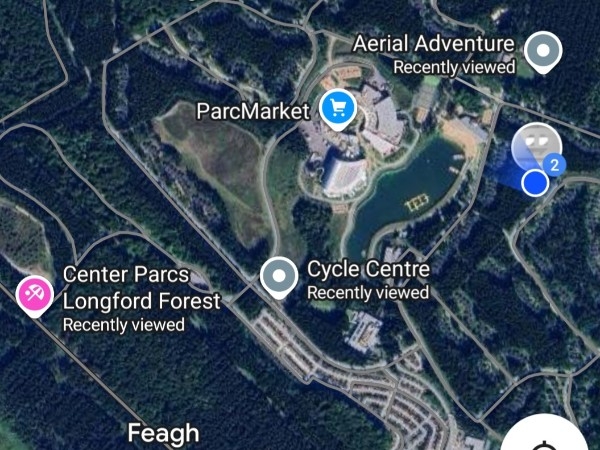This screenshot has height=450, width=600.
Task: Open the avatar marker with badge 2
Action: (535, 147)
